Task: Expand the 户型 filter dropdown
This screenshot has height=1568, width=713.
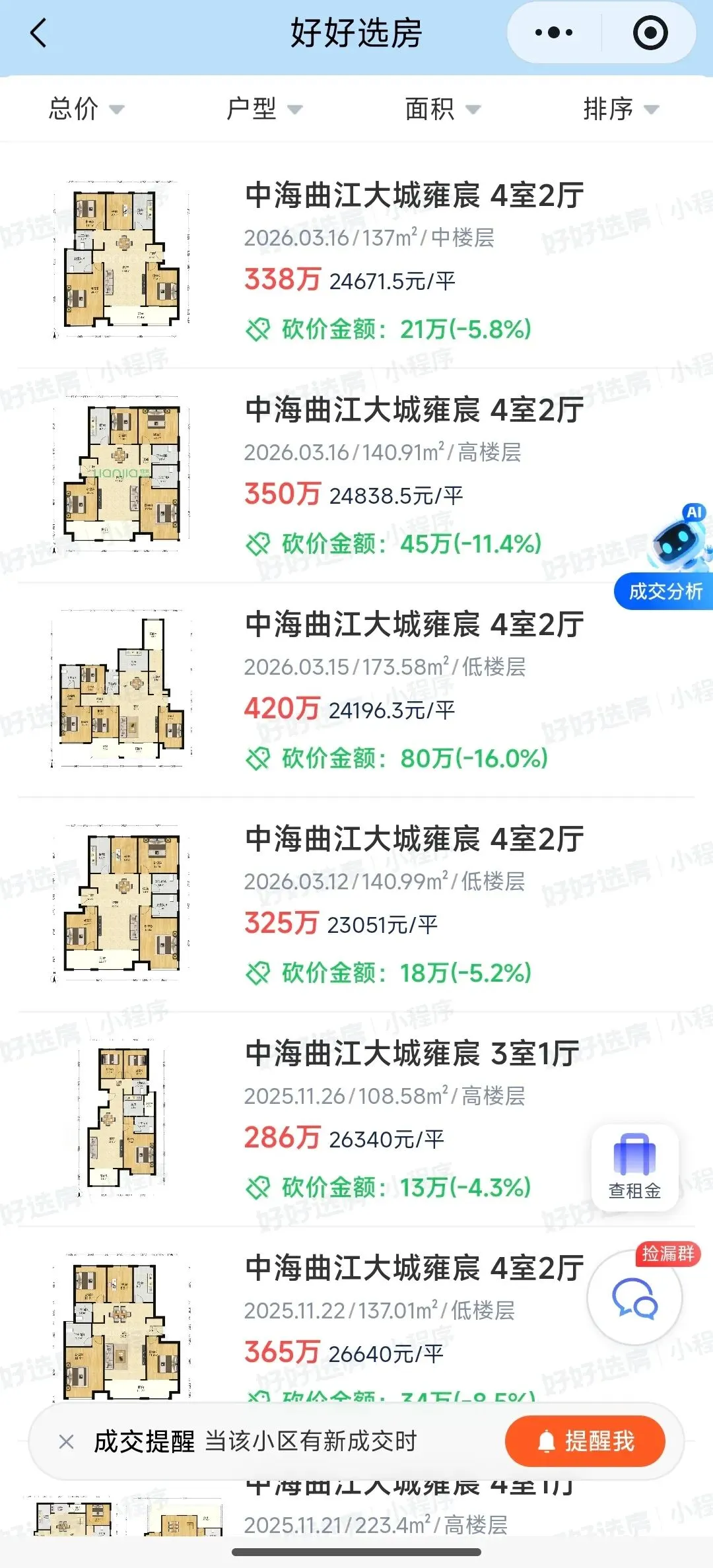Action: click(x=264, y=109)
